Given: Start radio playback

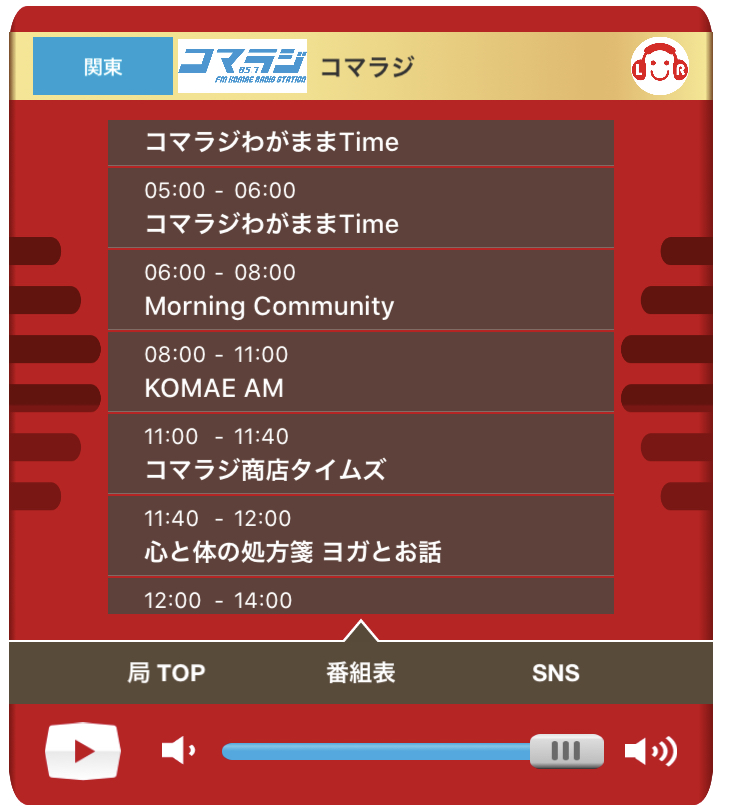Looking at the screenshot, I should [x=83, y=750].
